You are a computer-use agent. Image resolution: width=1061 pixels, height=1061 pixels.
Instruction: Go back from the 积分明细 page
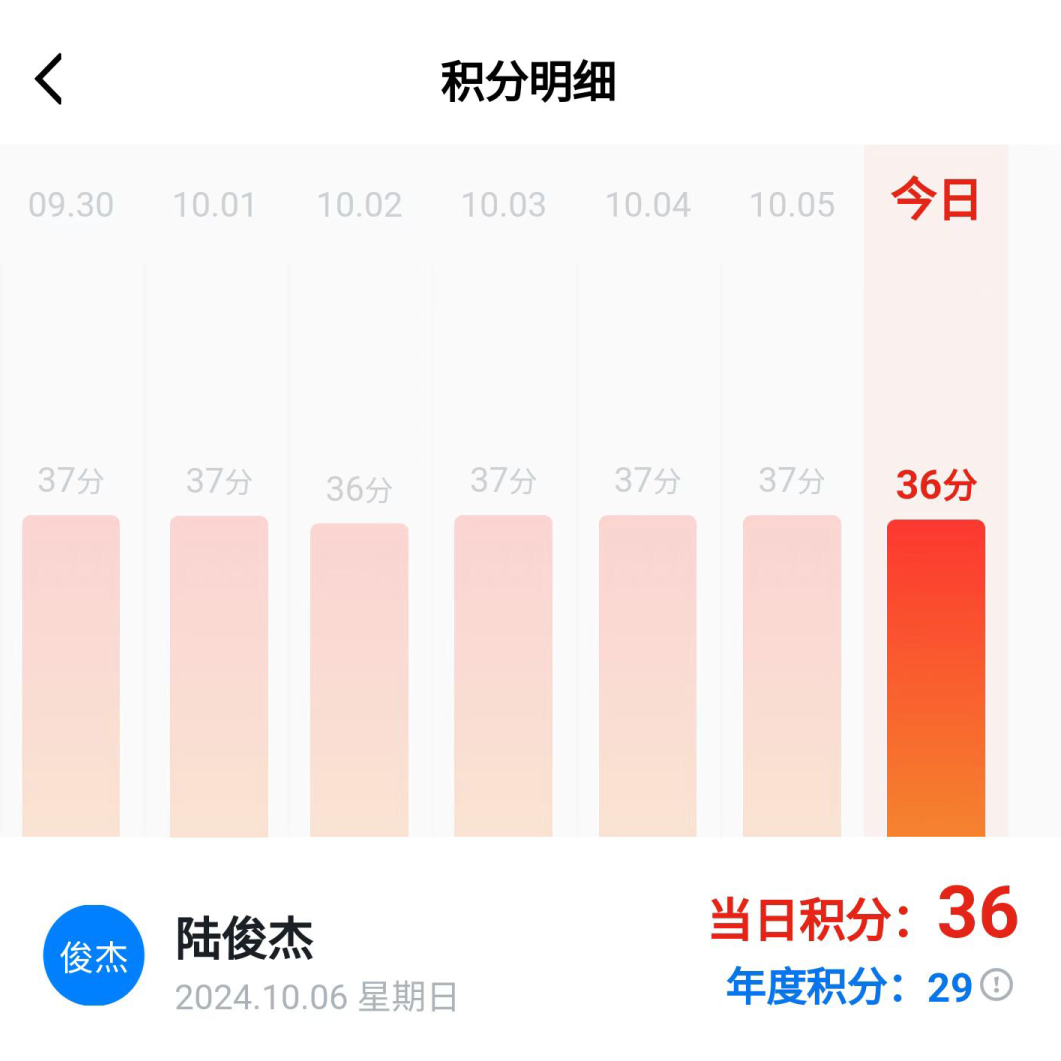pyautogui.click(x=49, y=80)
